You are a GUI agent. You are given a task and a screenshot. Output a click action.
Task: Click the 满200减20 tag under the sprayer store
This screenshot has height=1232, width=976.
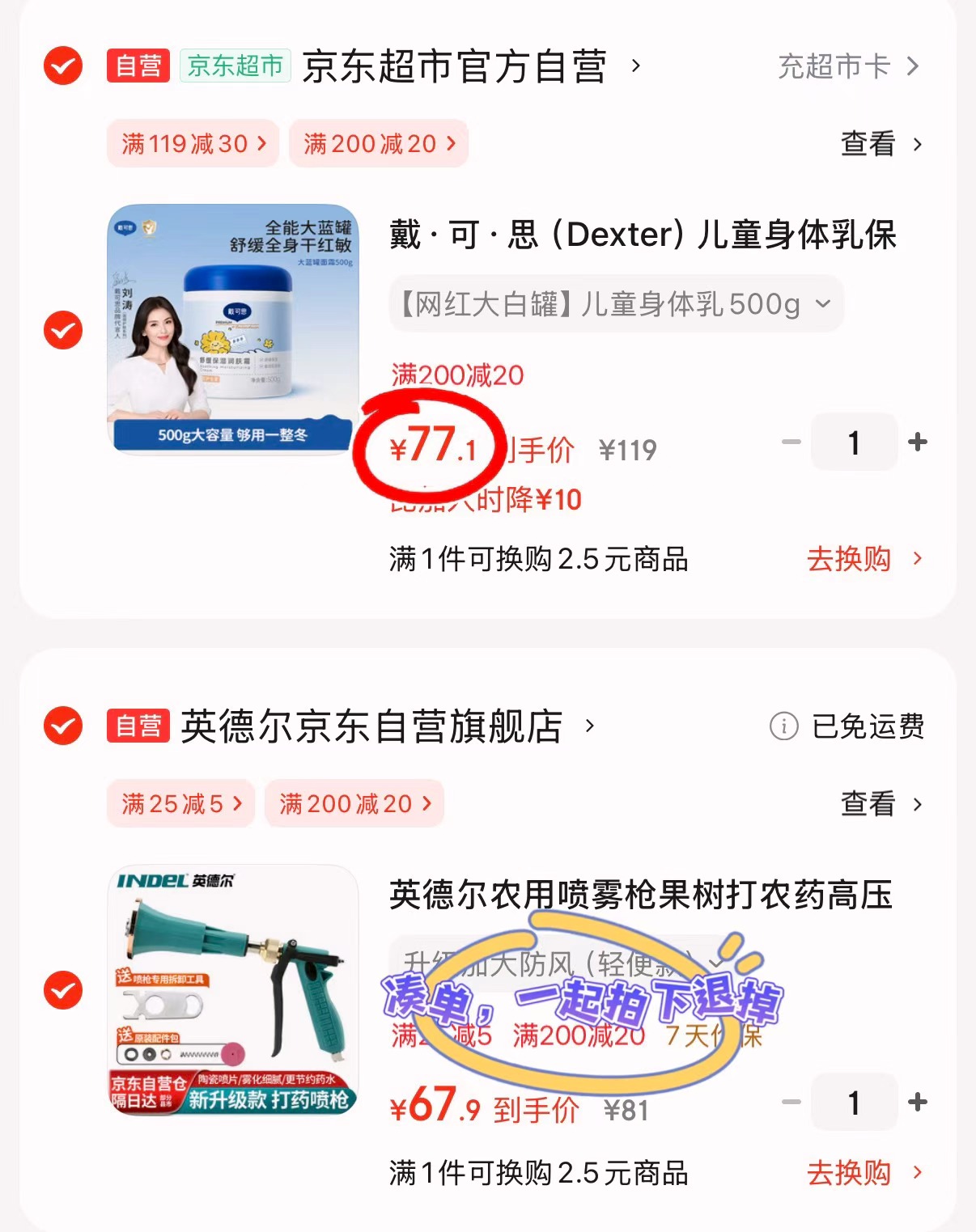point(354,803)
